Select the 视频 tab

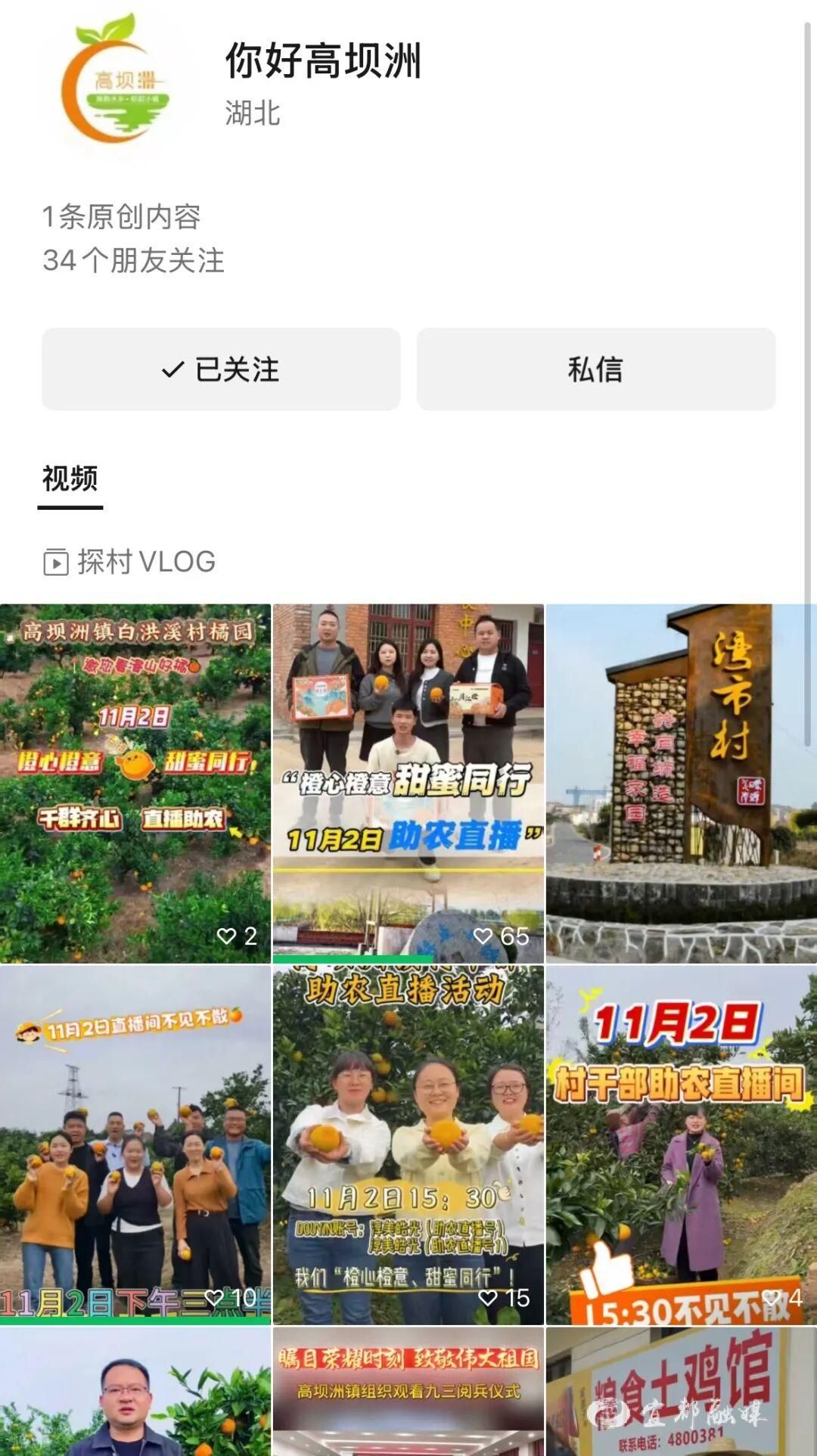coord(70,479)
